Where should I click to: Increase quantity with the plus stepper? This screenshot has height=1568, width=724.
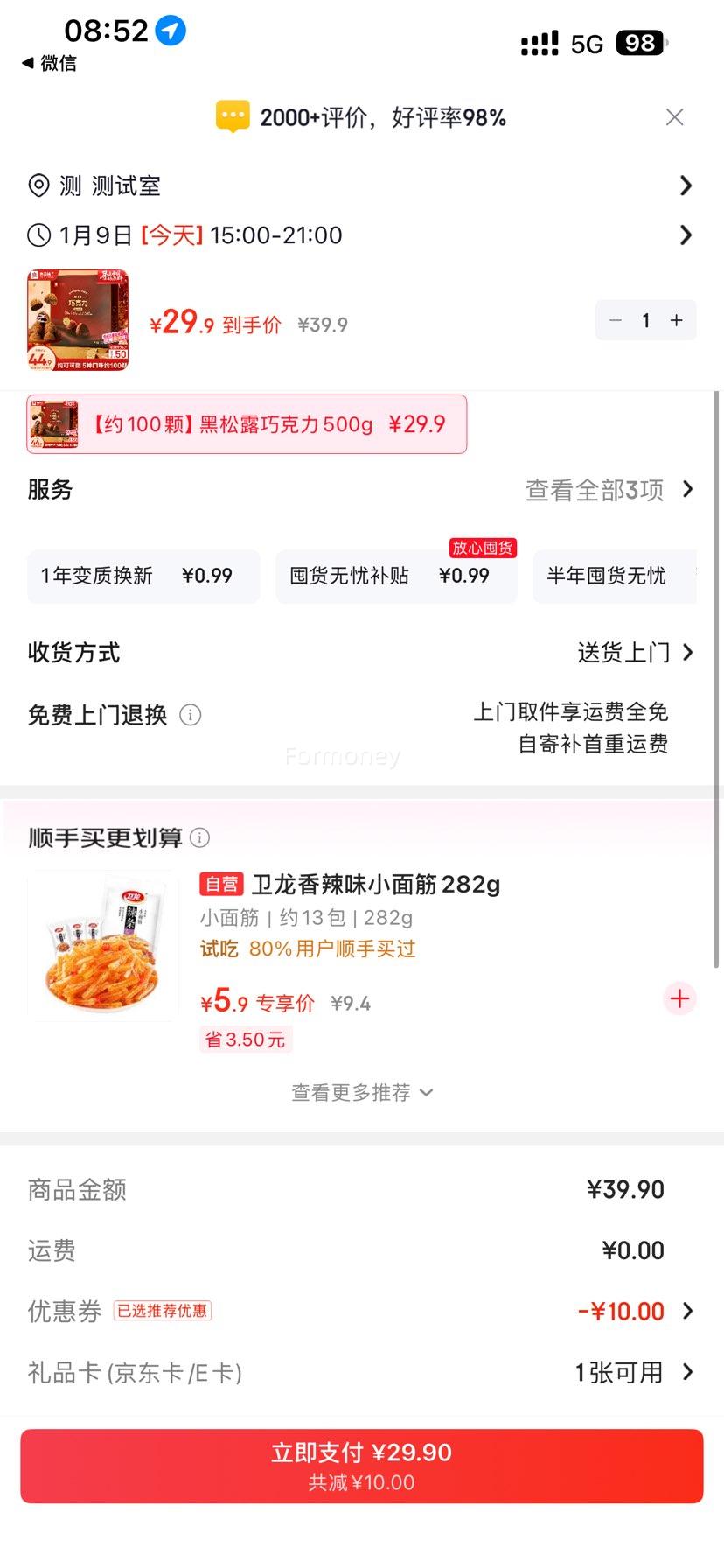pyautogui.click(x=675, y=320)
